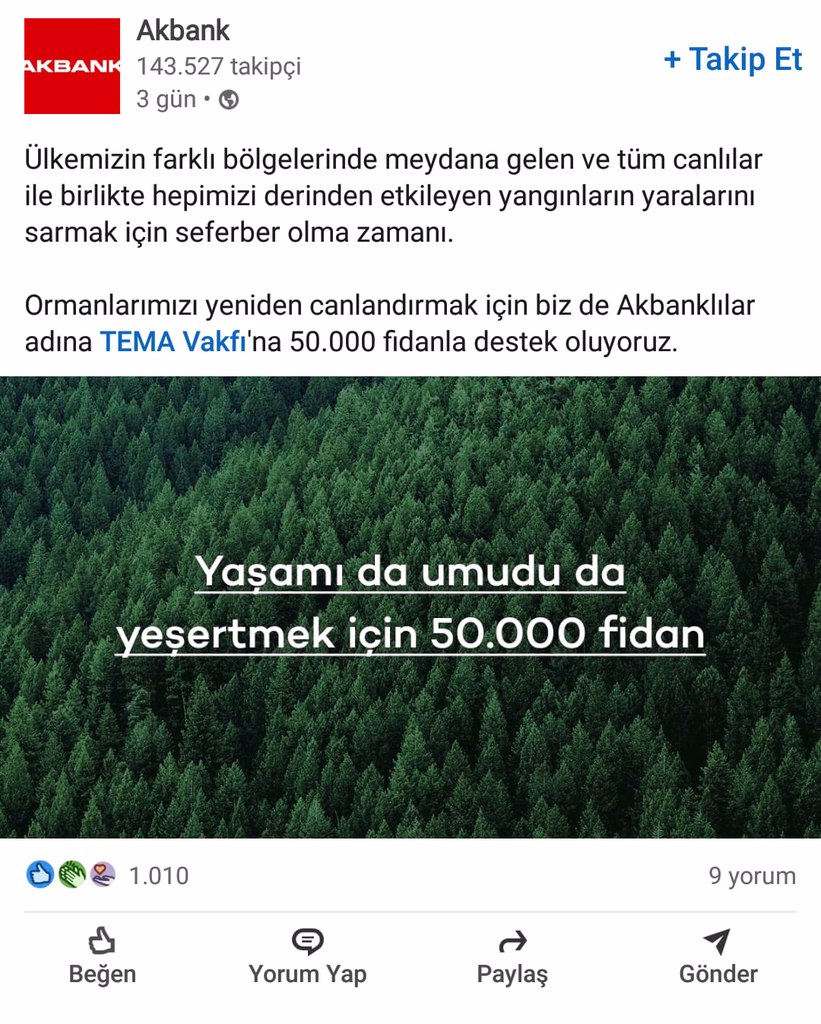Open the Akbank page name link

point(182,31)
